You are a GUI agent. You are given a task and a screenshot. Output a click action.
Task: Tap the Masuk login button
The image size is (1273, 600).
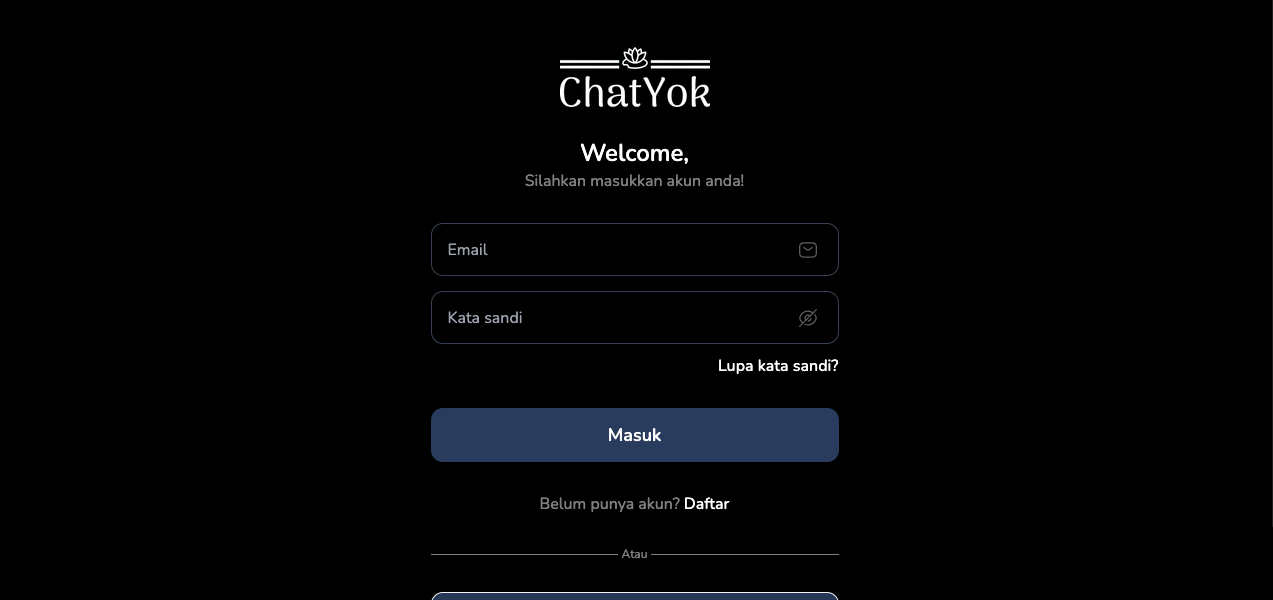634,435
